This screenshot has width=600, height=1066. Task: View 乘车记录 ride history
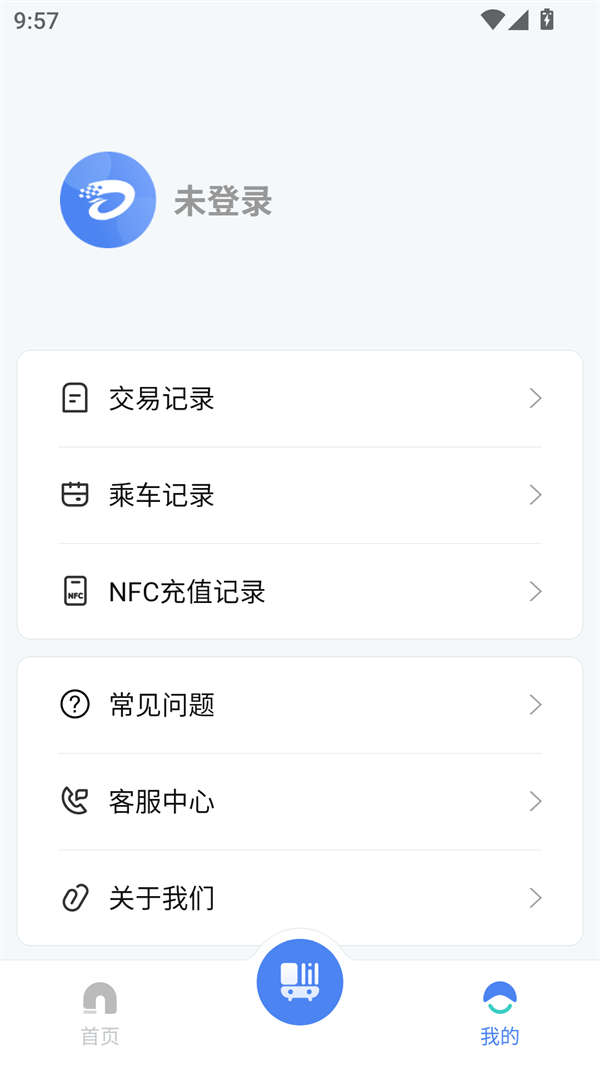[x=300, y=495]
